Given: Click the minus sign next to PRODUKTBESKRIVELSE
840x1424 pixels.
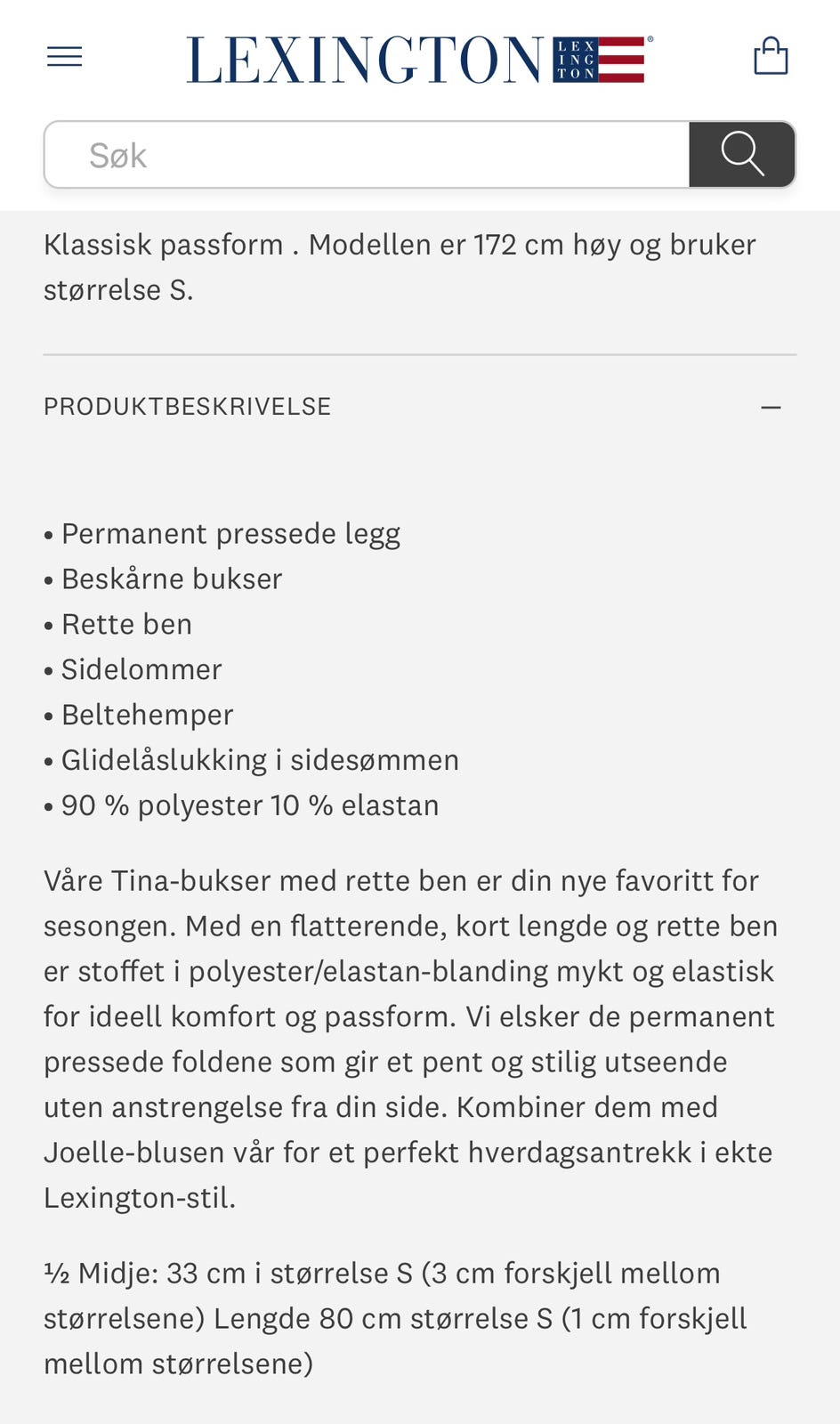Looking at the screenshot, I should coord(772,406).
